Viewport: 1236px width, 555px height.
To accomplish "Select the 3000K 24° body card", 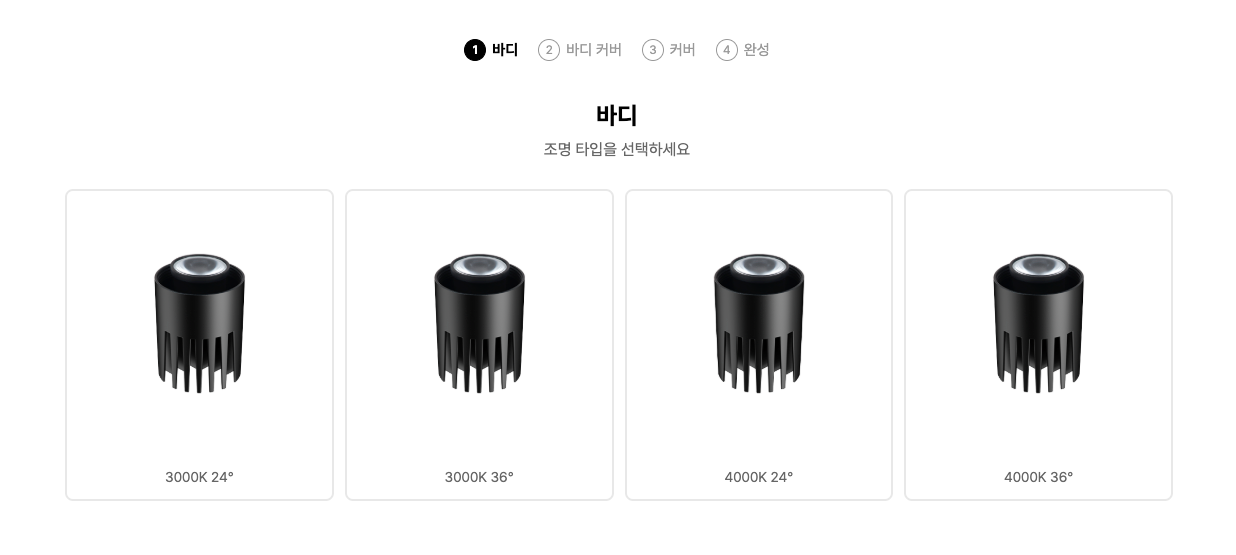I will [x=199, y=345].
